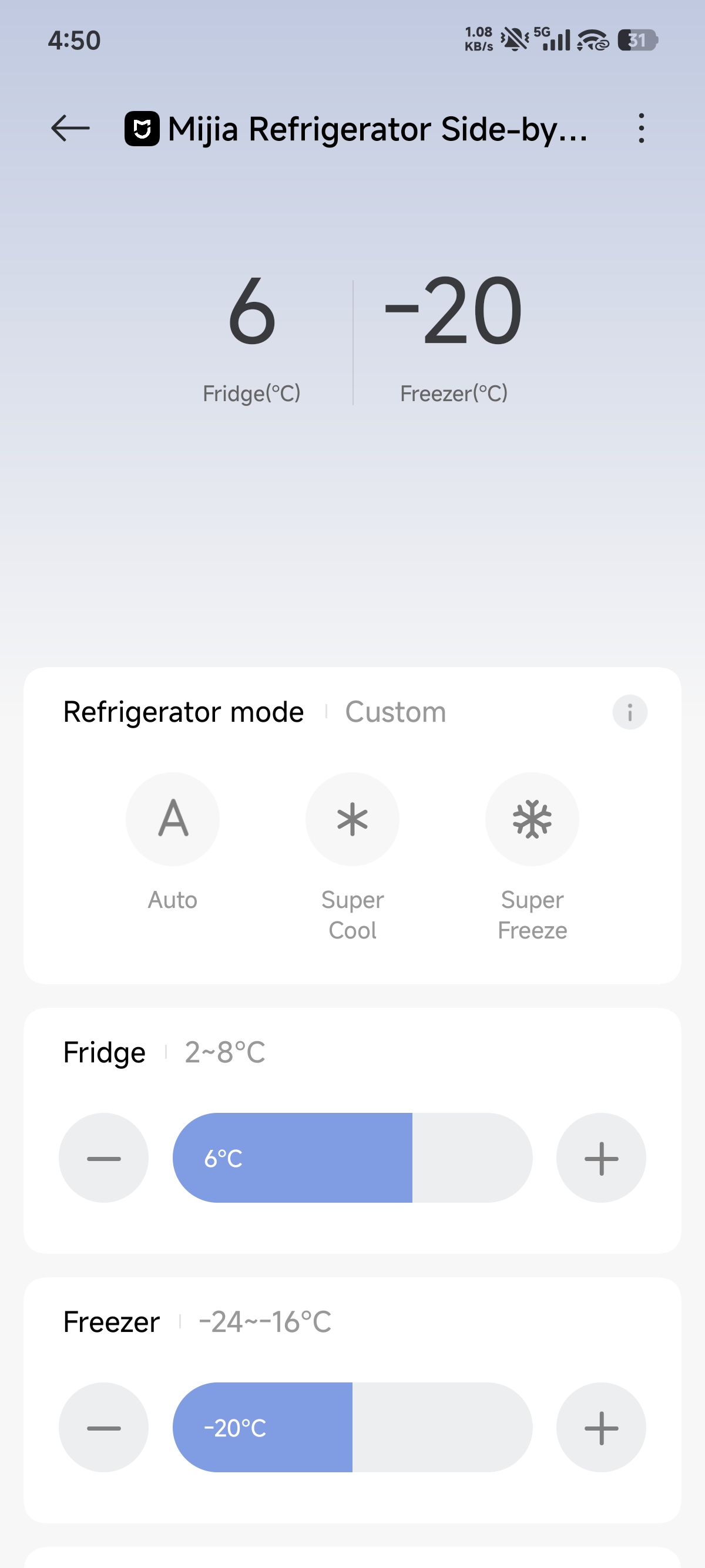The height and width of the screenshot is (1568, 705).
Task: Decrease the Fridge temperature
Action: (x=103, y=1158)
